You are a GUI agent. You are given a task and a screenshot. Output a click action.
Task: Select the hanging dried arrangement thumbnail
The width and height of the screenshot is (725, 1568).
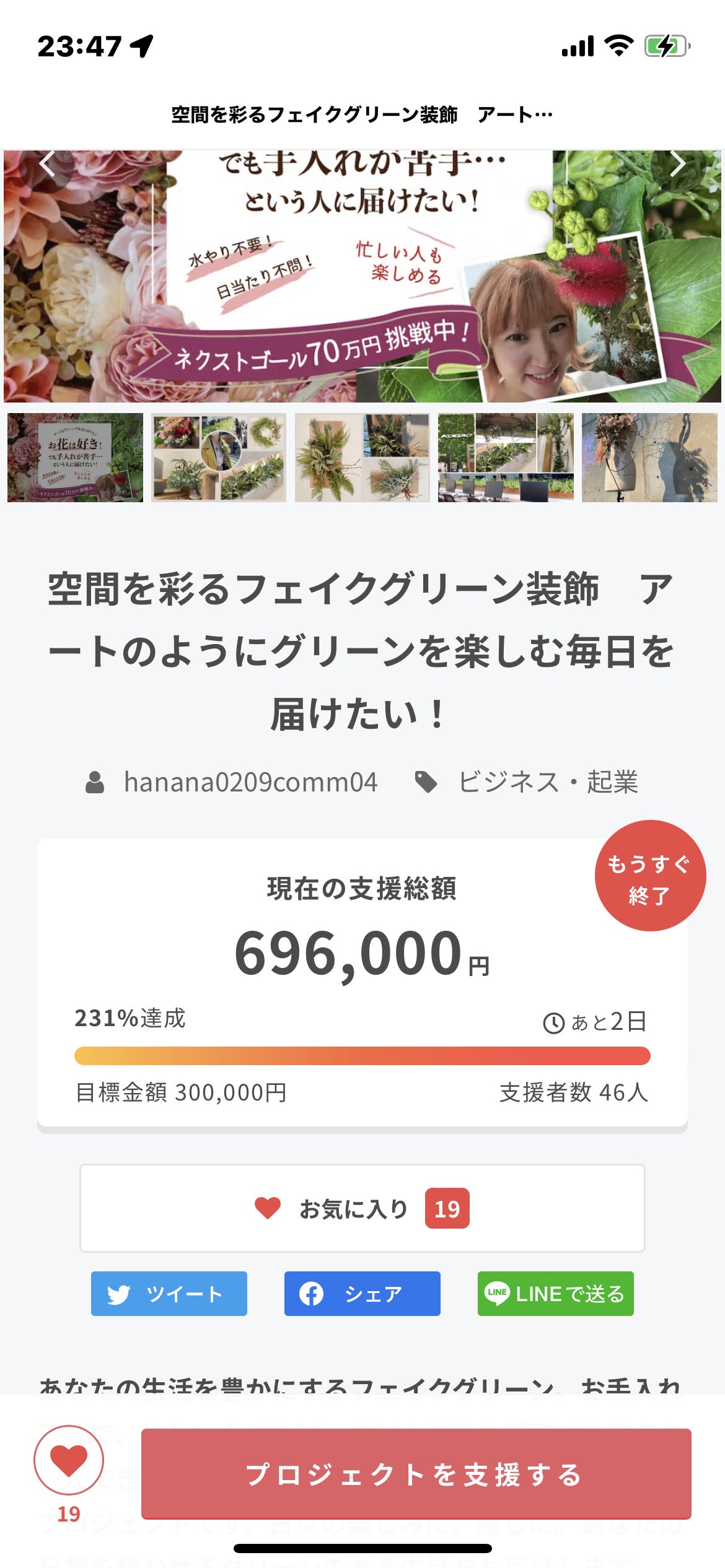(649, 457)
